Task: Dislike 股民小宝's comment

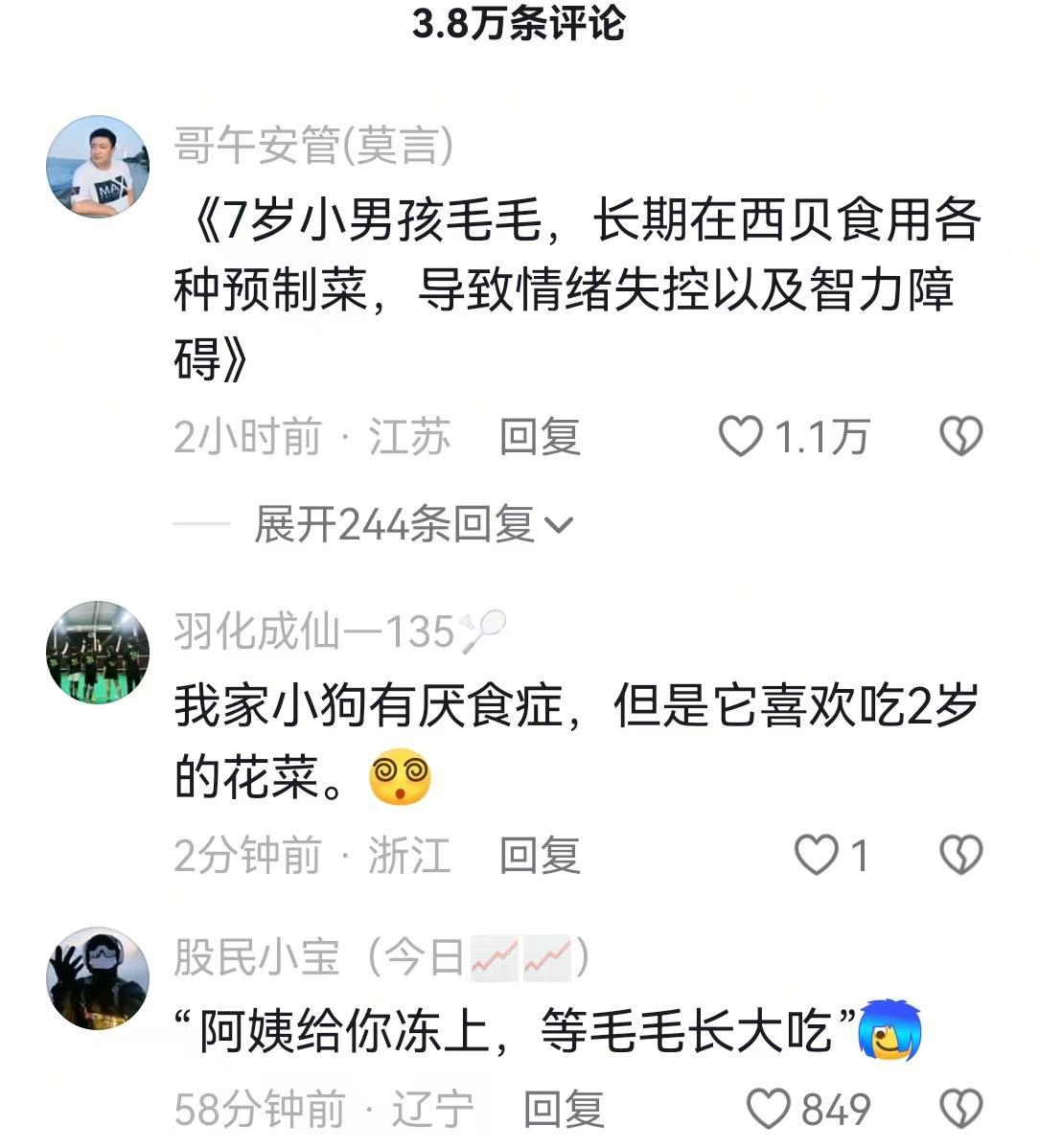Action: [x=960, y=1110]
